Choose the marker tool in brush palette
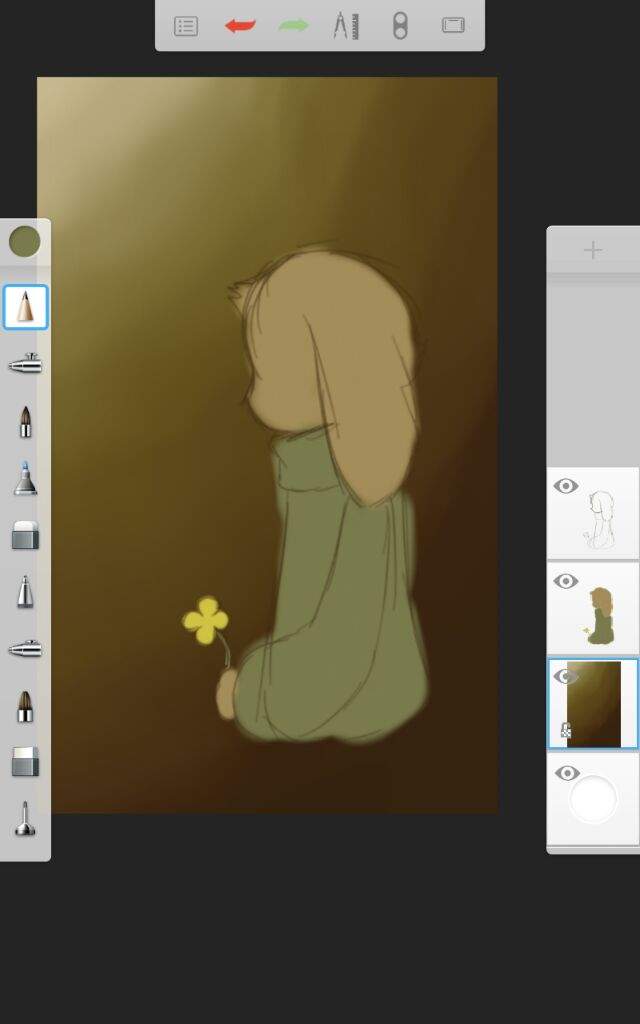The width and height of the screenshot is (640, 1024). [x=25, y=478]
